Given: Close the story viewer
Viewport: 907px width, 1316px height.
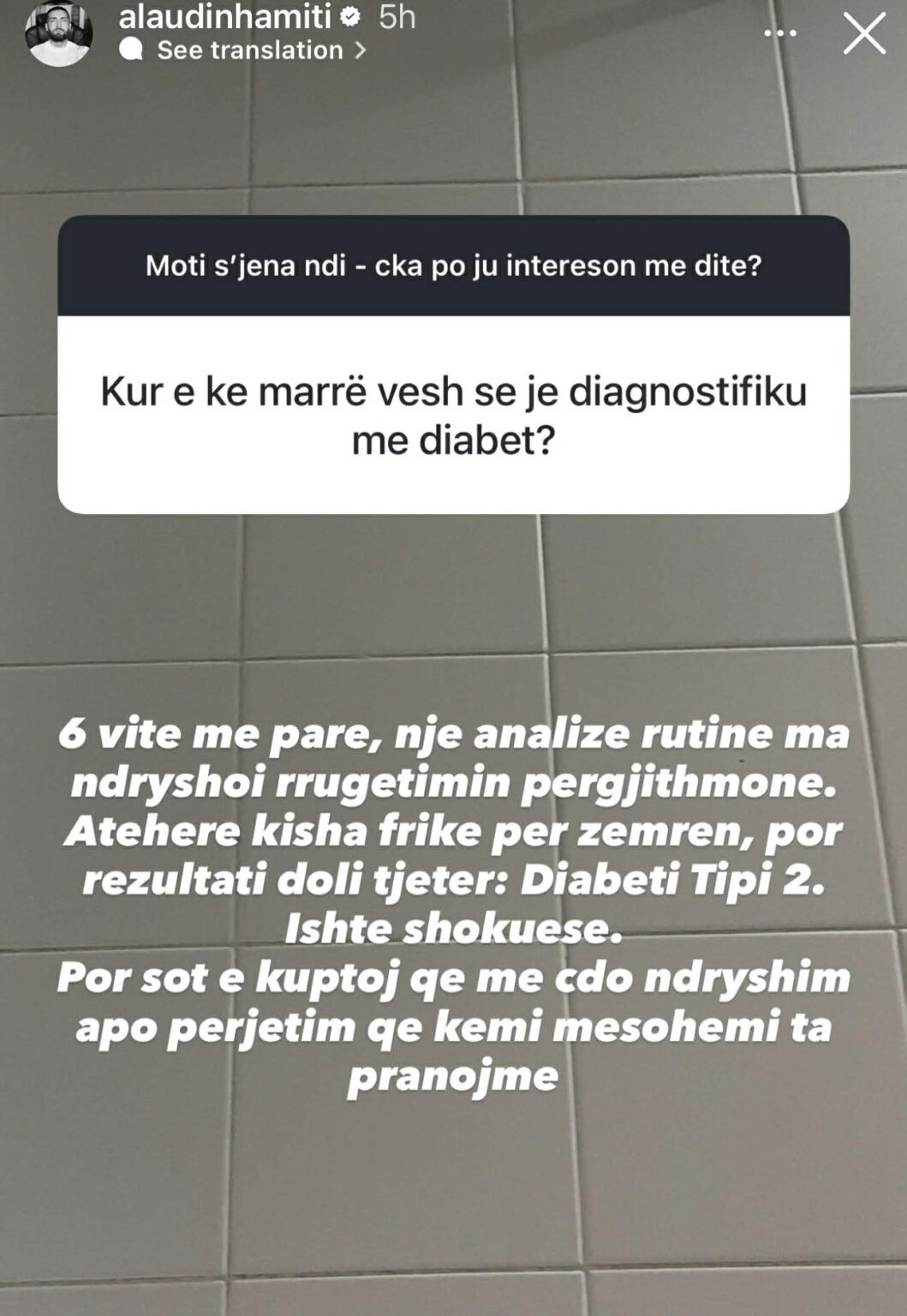Looking at the screenshot, I should (863, 34).
